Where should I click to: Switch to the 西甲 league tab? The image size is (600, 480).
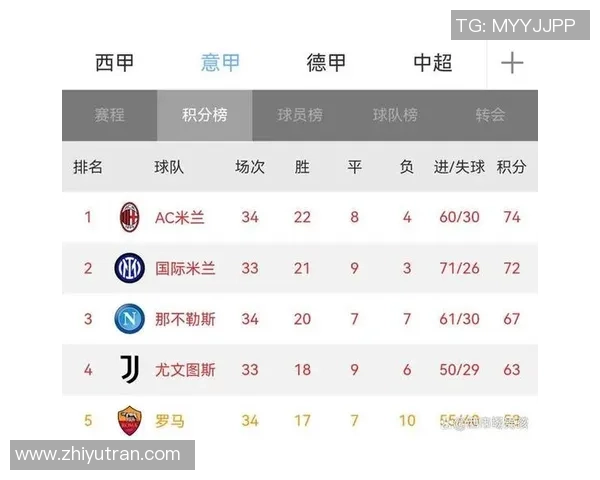[115, 63]
